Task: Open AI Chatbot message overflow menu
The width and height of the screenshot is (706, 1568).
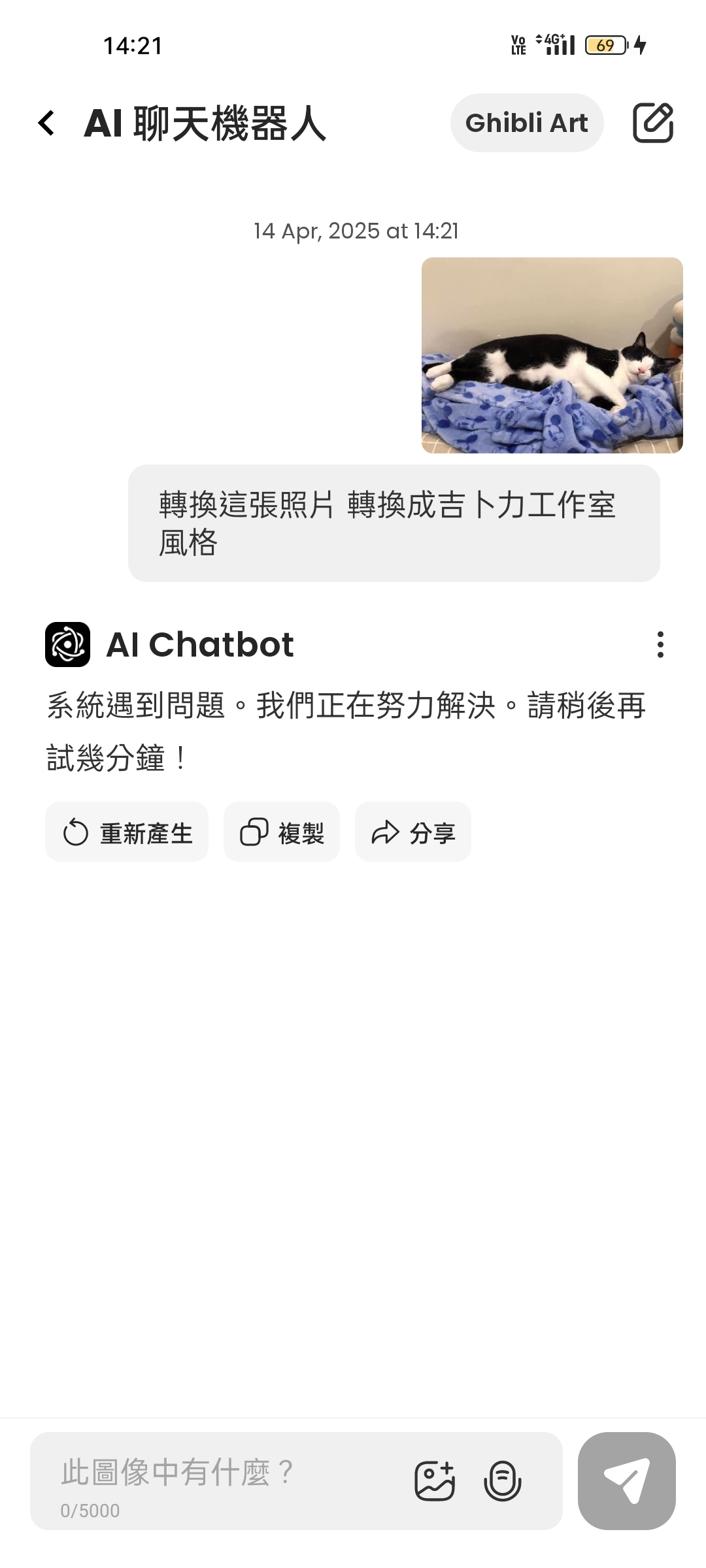Action: pos(660,644)
